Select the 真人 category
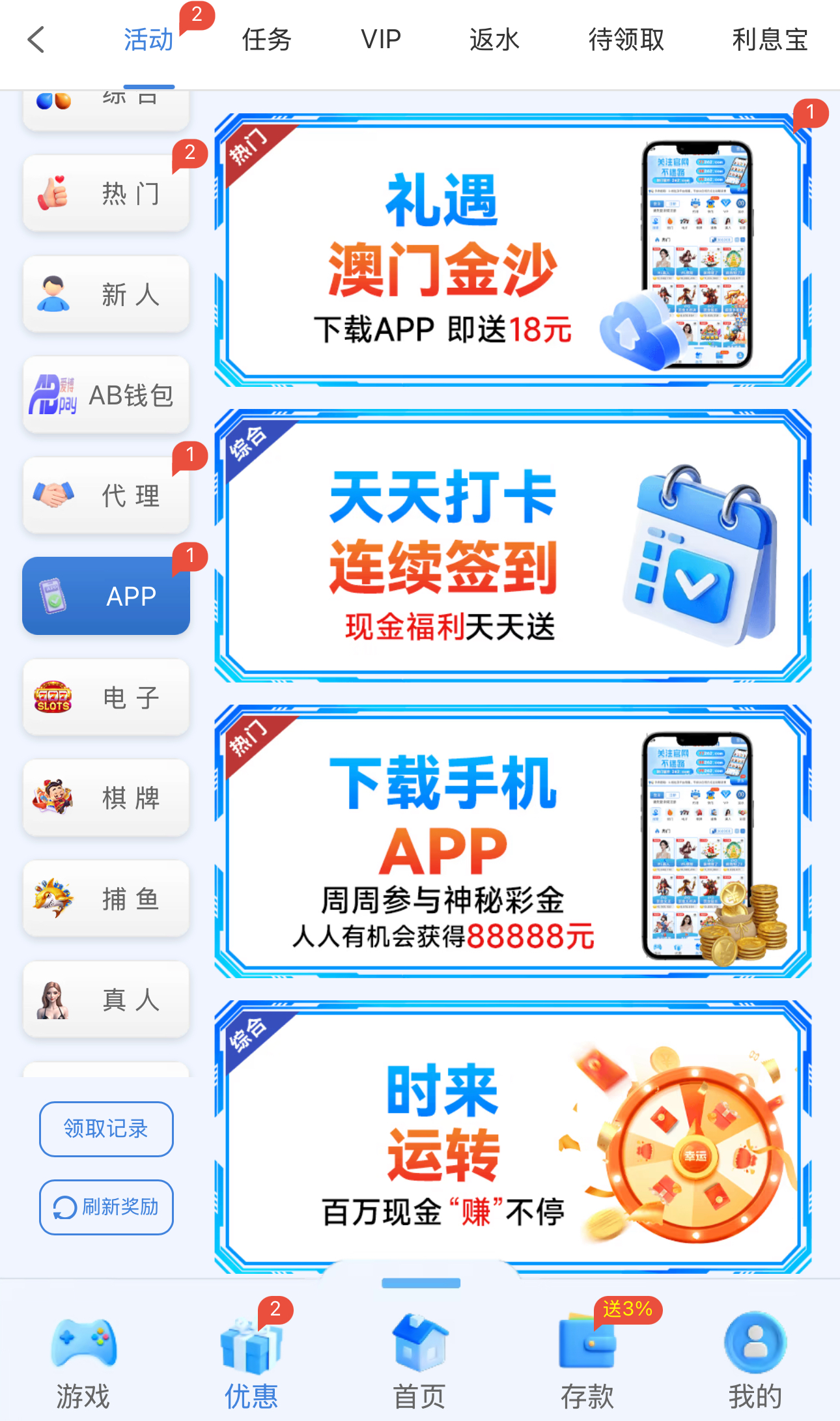This screenshot has width=840, height=1421. 106,999
